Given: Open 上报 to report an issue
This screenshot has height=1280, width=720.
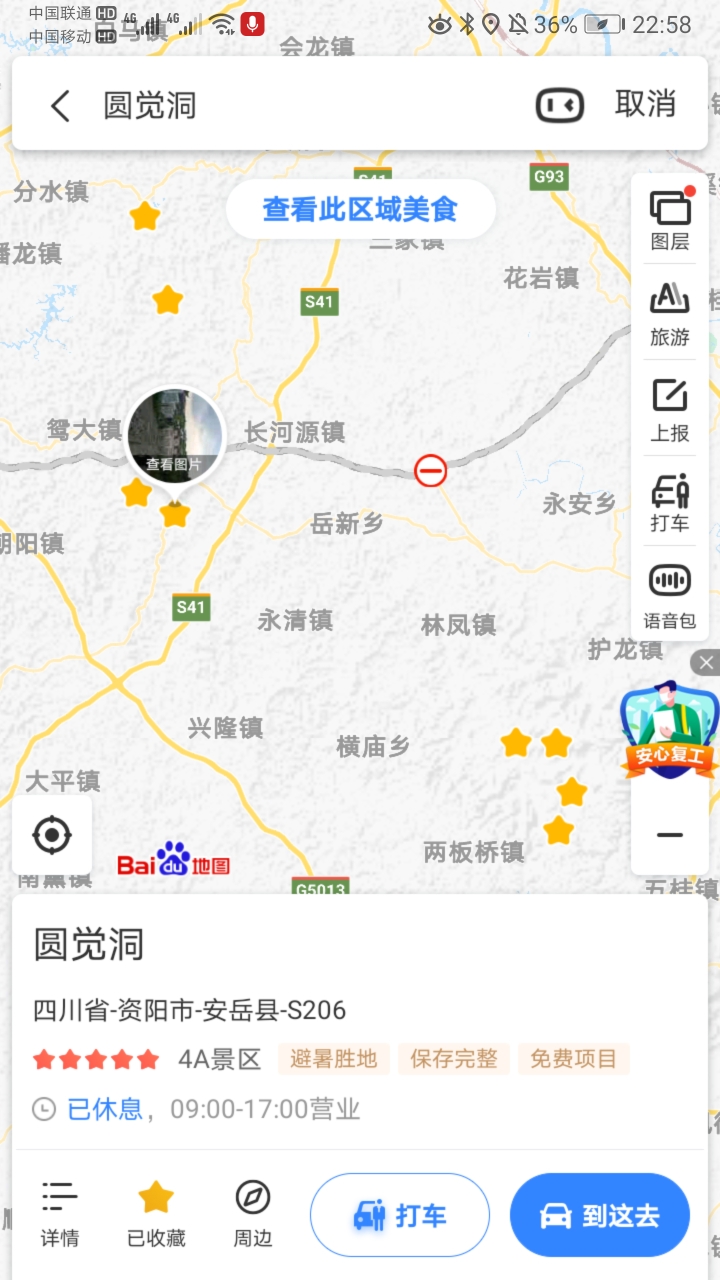Looking at the screenshot, I should [670, 410].
